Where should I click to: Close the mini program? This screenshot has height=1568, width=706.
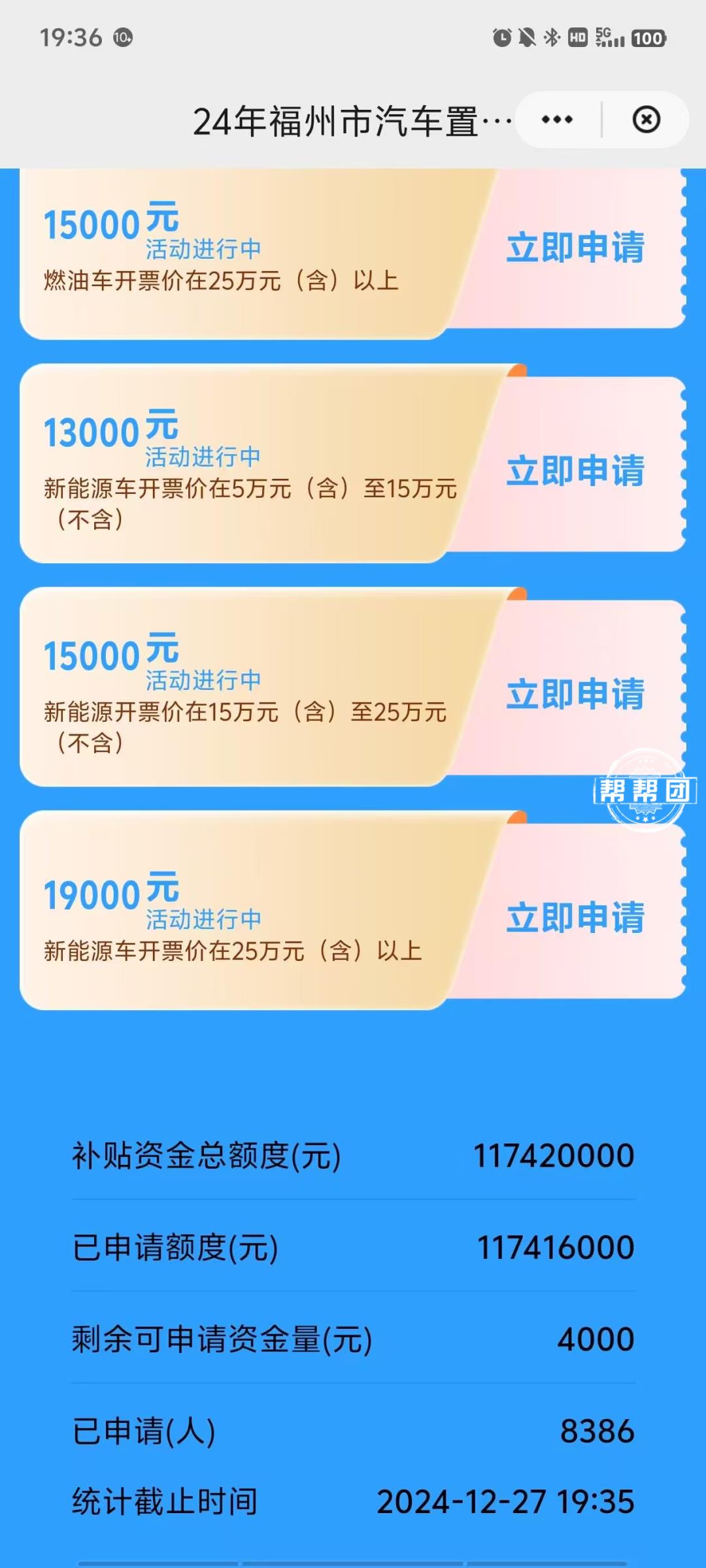tap(646, 120)
